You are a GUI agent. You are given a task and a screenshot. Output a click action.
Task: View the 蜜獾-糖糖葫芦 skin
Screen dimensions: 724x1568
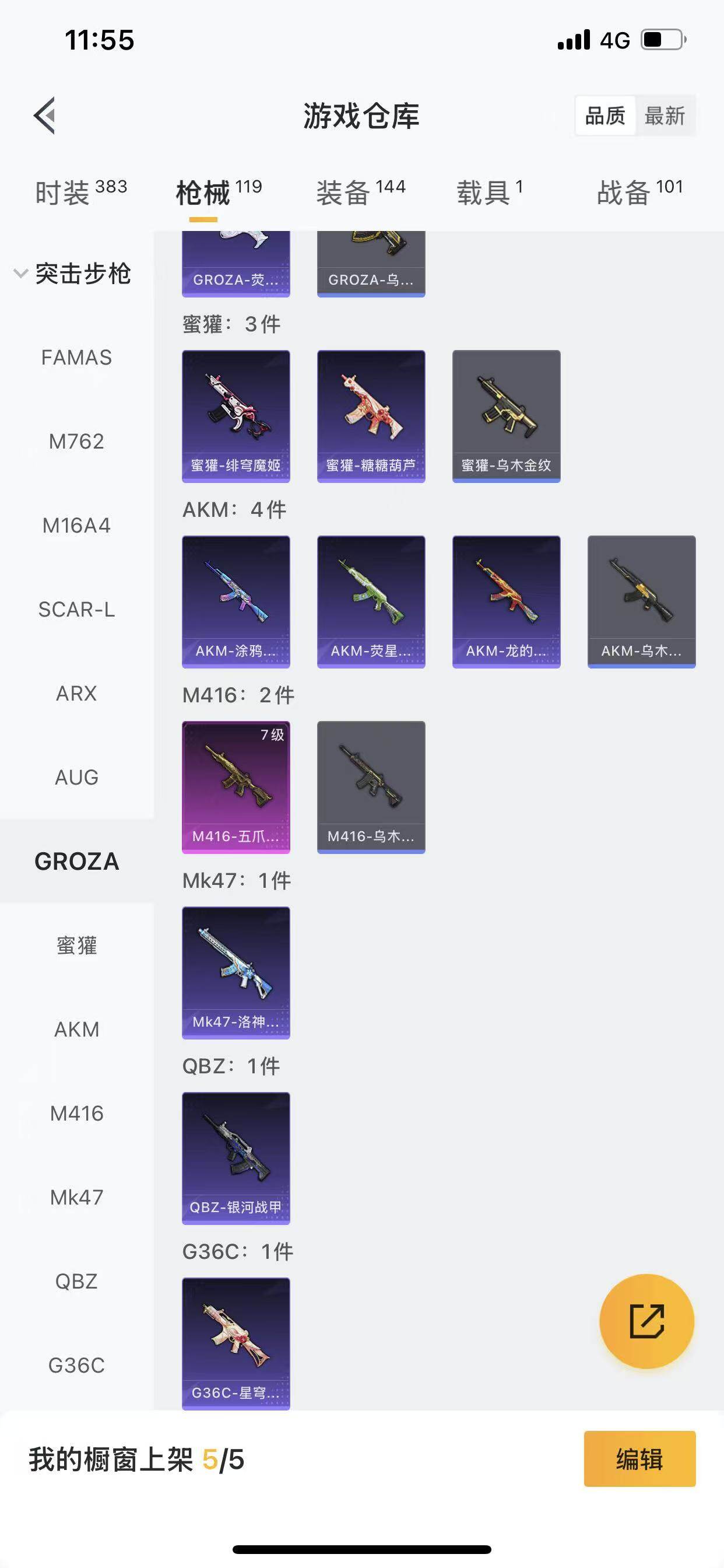click(371, 416)
